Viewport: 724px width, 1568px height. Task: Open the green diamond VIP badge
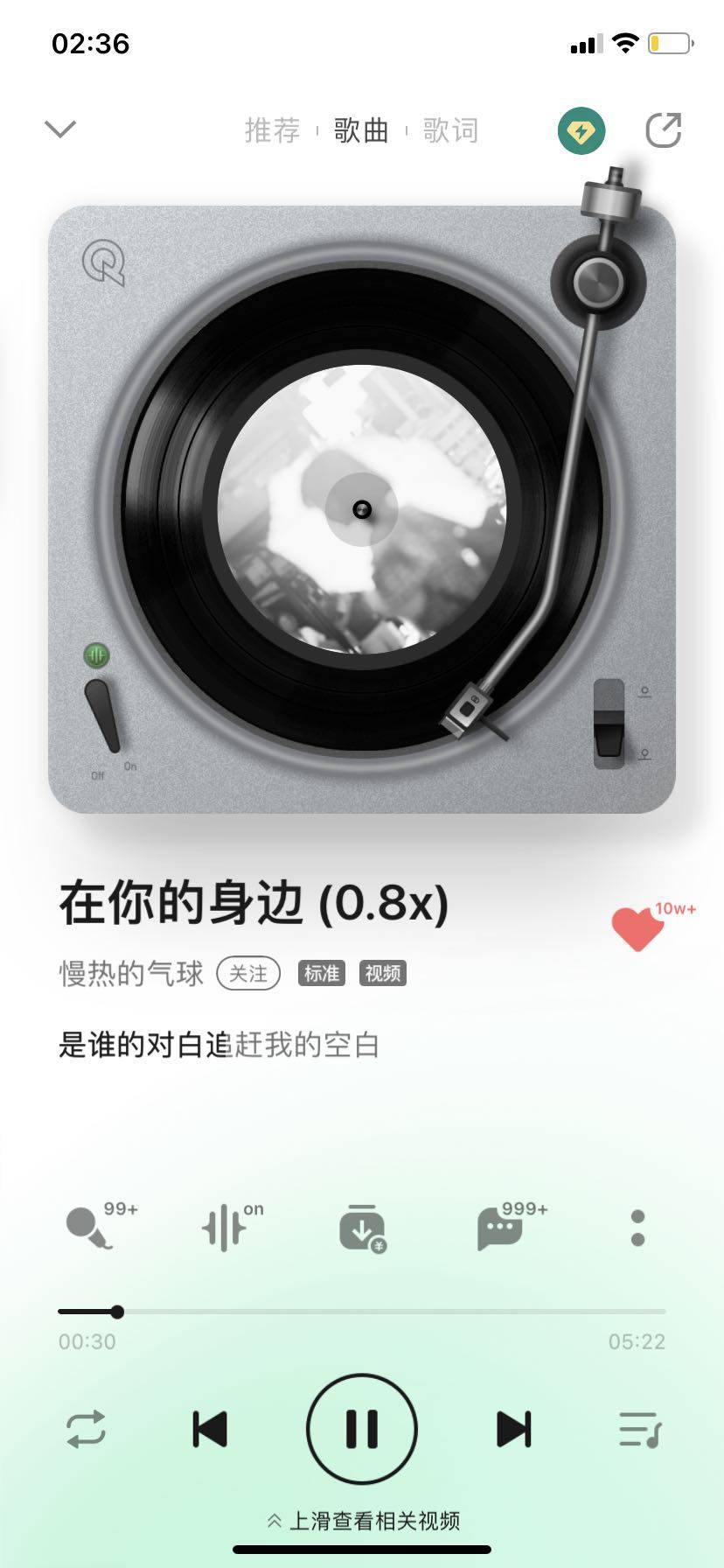(x=581, y=131)
